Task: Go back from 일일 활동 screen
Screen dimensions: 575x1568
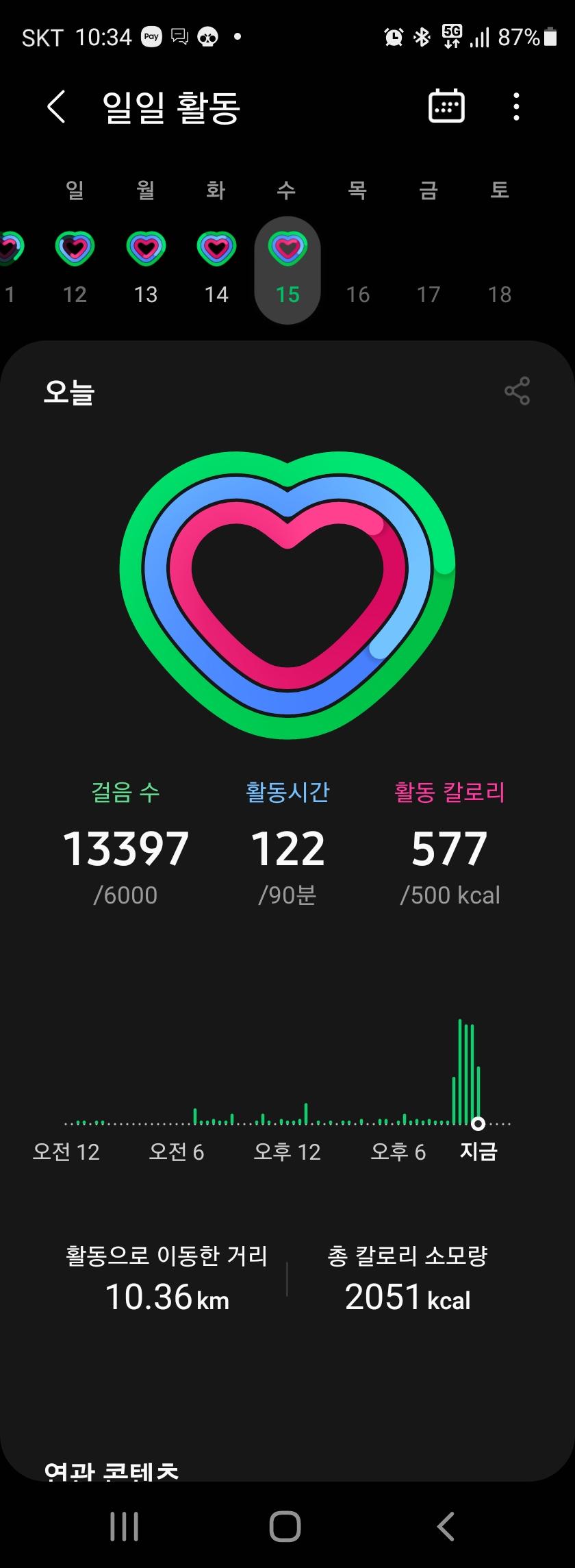Action: pos(56,107)
